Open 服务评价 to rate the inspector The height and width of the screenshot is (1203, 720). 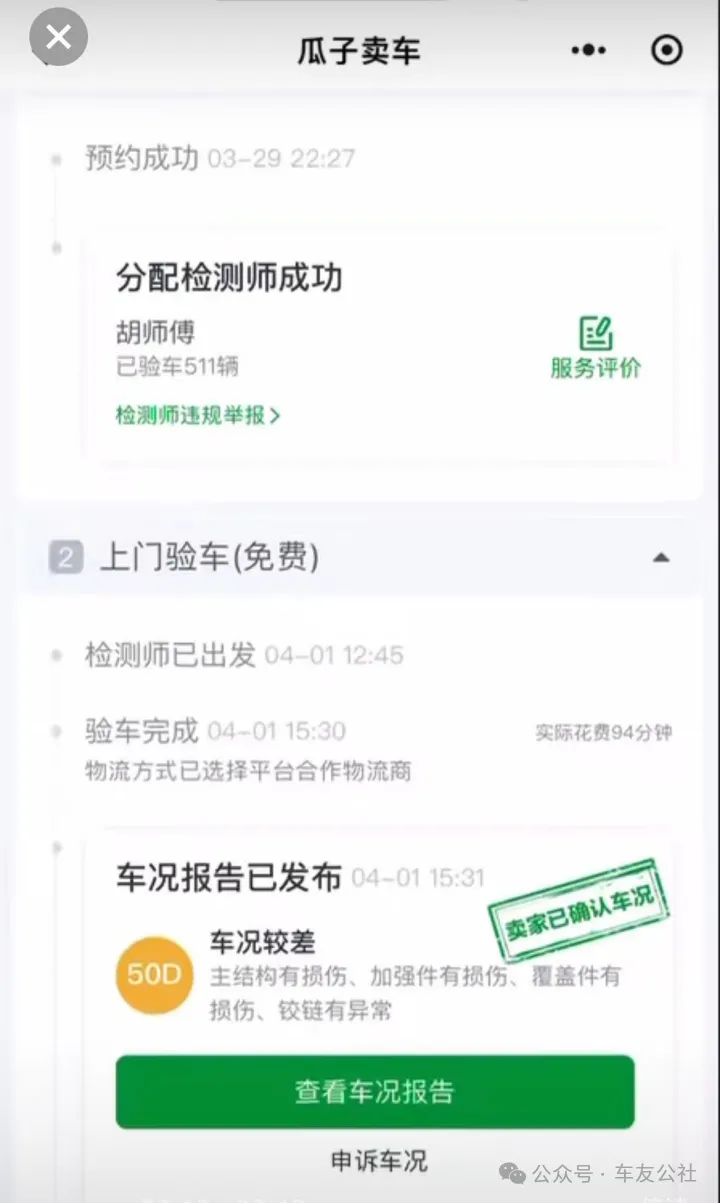pos(595,348)
